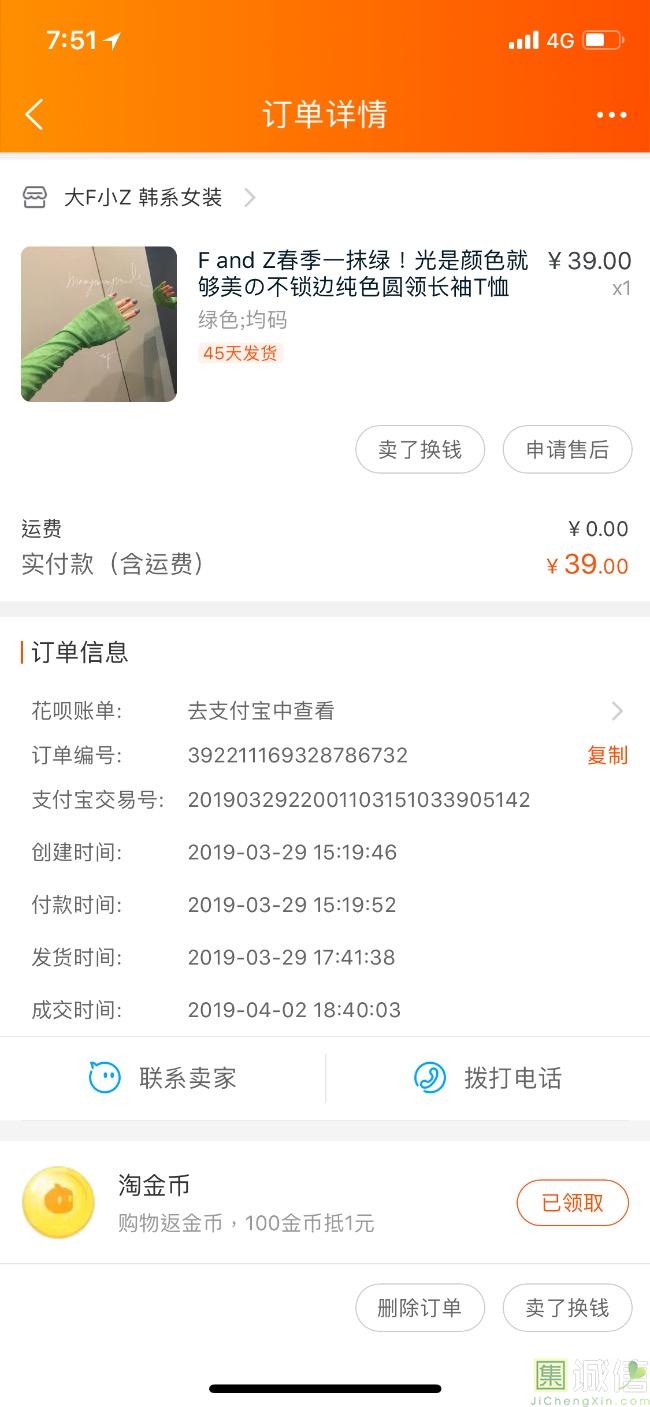Apply for after-sales via 申请售后
Screen dimensions: 650x1407
point(567,450)
